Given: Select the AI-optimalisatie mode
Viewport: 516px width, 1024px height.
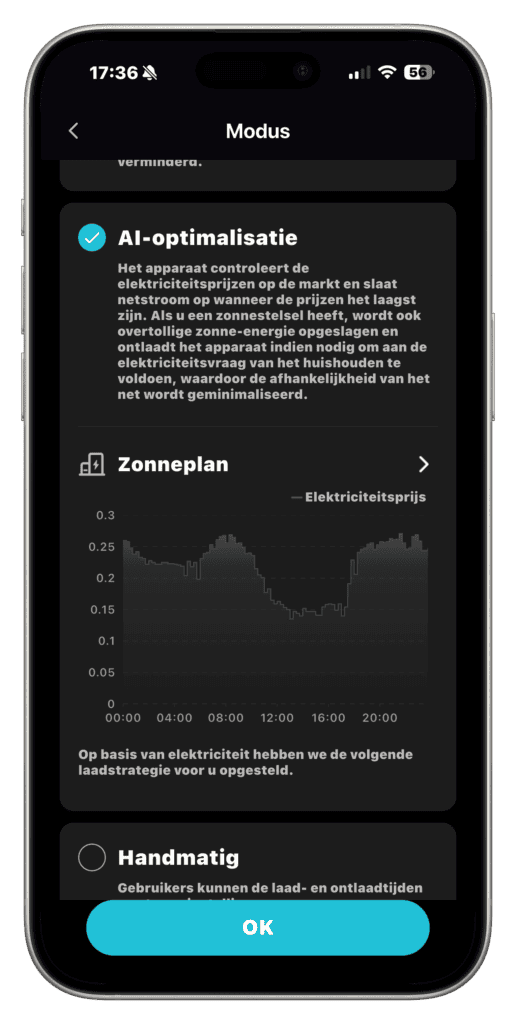Looking at the screenshot, I should [92, 238].
